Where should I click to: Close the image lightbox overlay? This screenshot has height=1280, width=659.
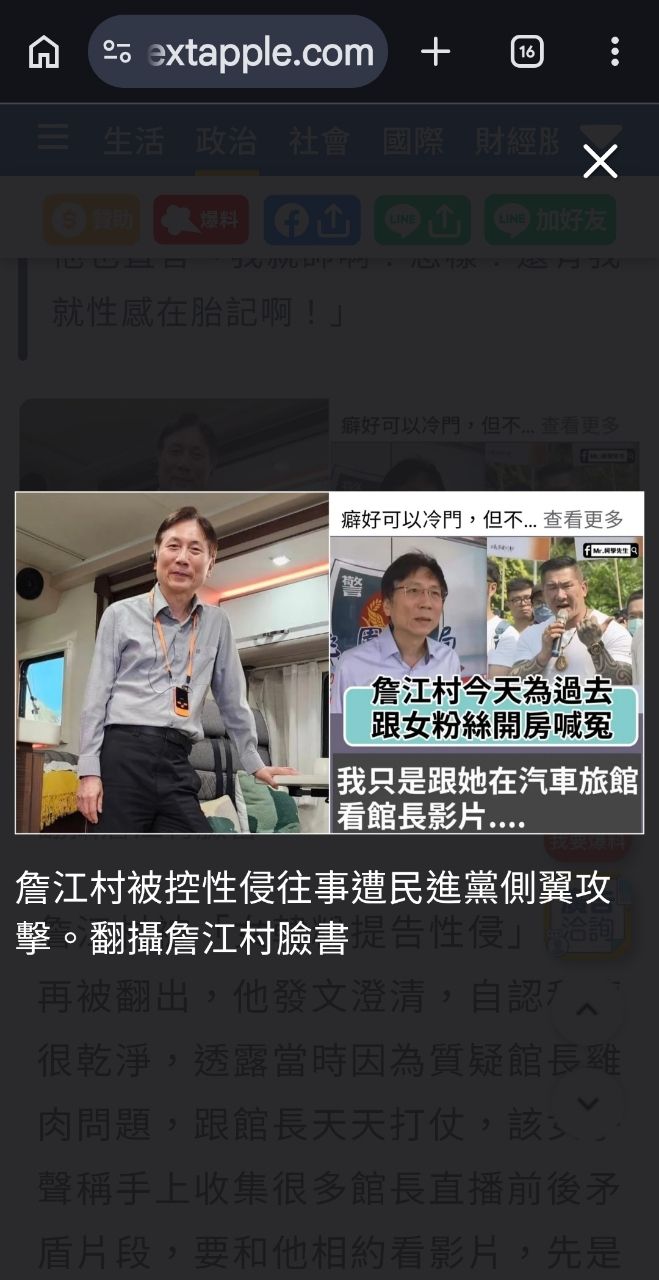coord(600,161)
